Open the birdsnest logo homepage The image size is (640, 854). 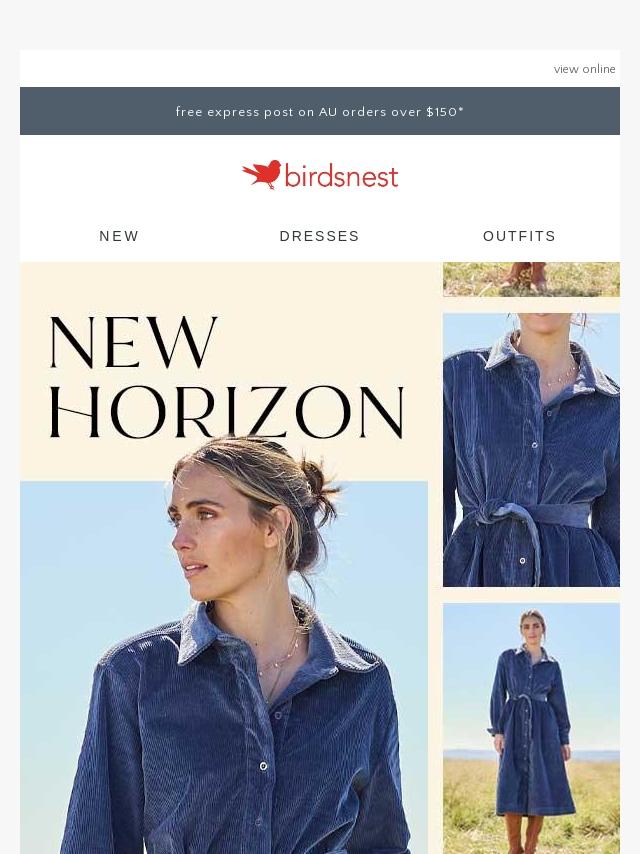coord(320,175)
